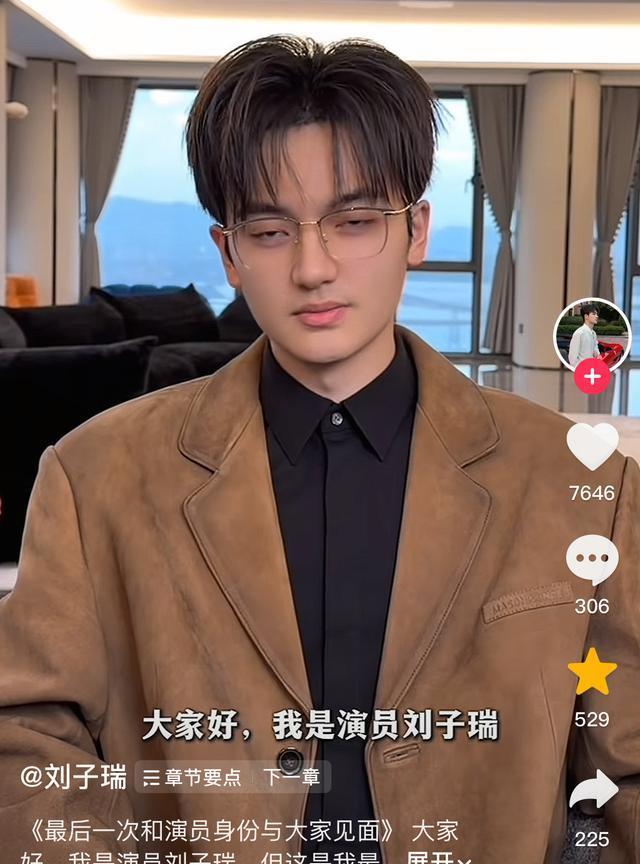The width and height of the screenshot is (640, 864).
Task: Open the comments section
Action: pos(592,559)
